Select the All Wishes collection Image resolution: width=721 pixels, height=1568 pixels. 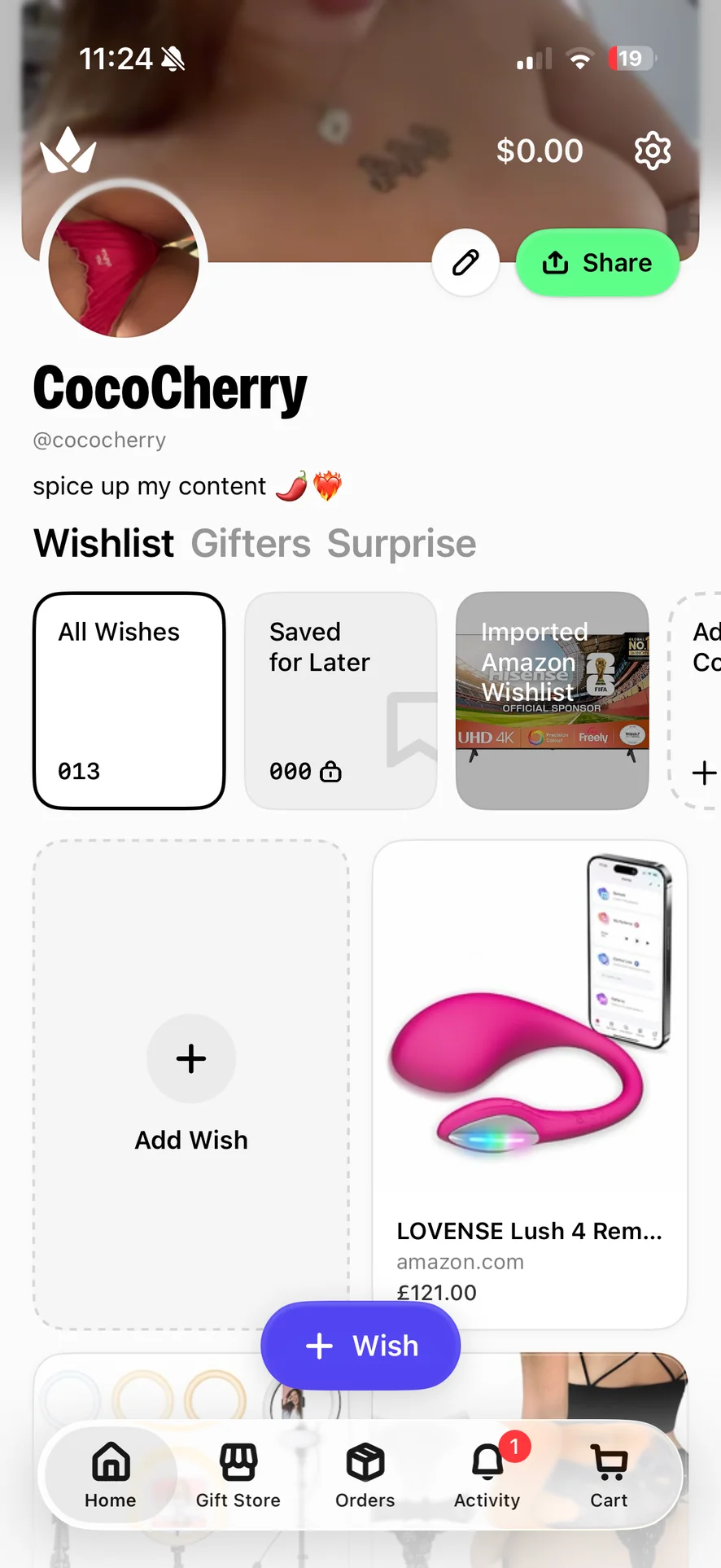click(129, 700)
